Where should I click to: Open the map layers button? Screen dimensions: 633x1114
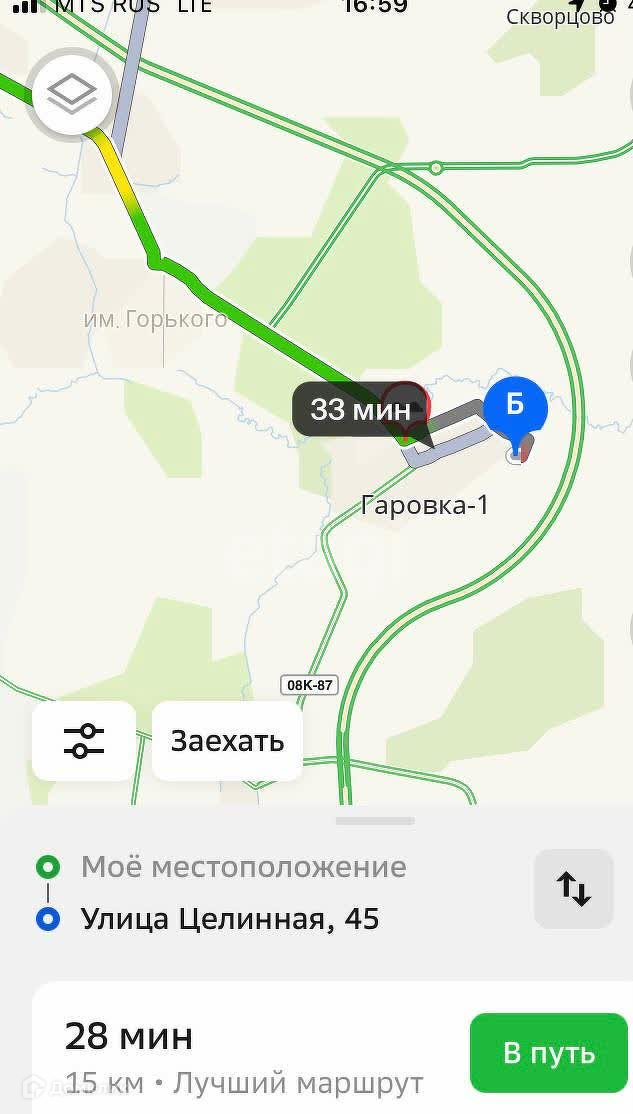point(72,96)
